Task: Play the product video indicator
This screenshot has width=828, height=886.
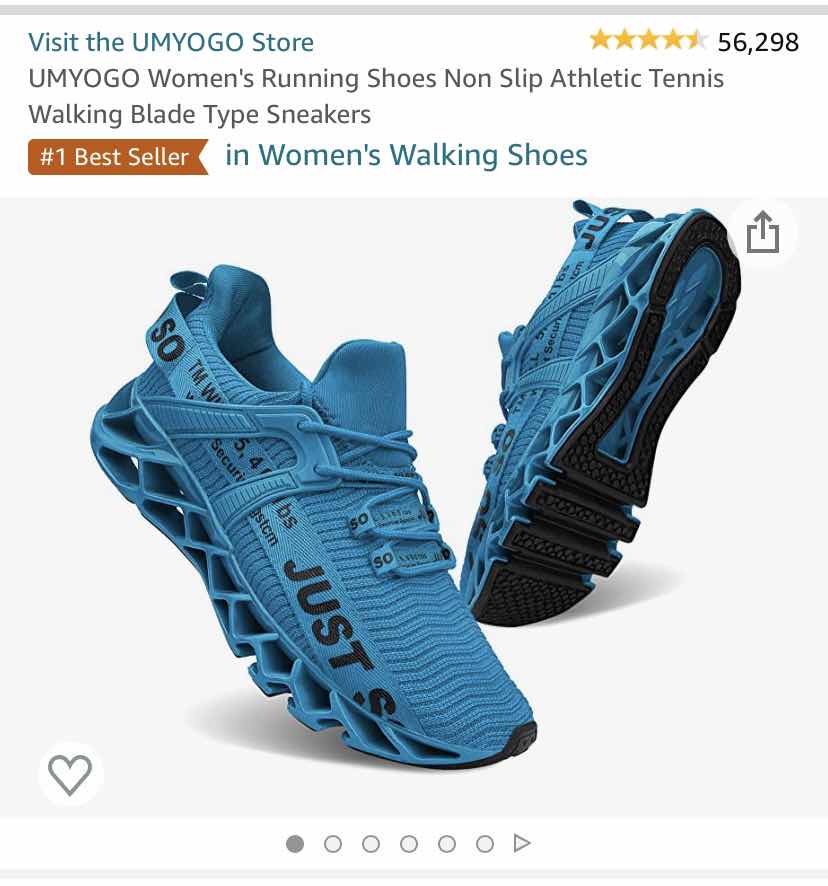Action: coord(521,844)
